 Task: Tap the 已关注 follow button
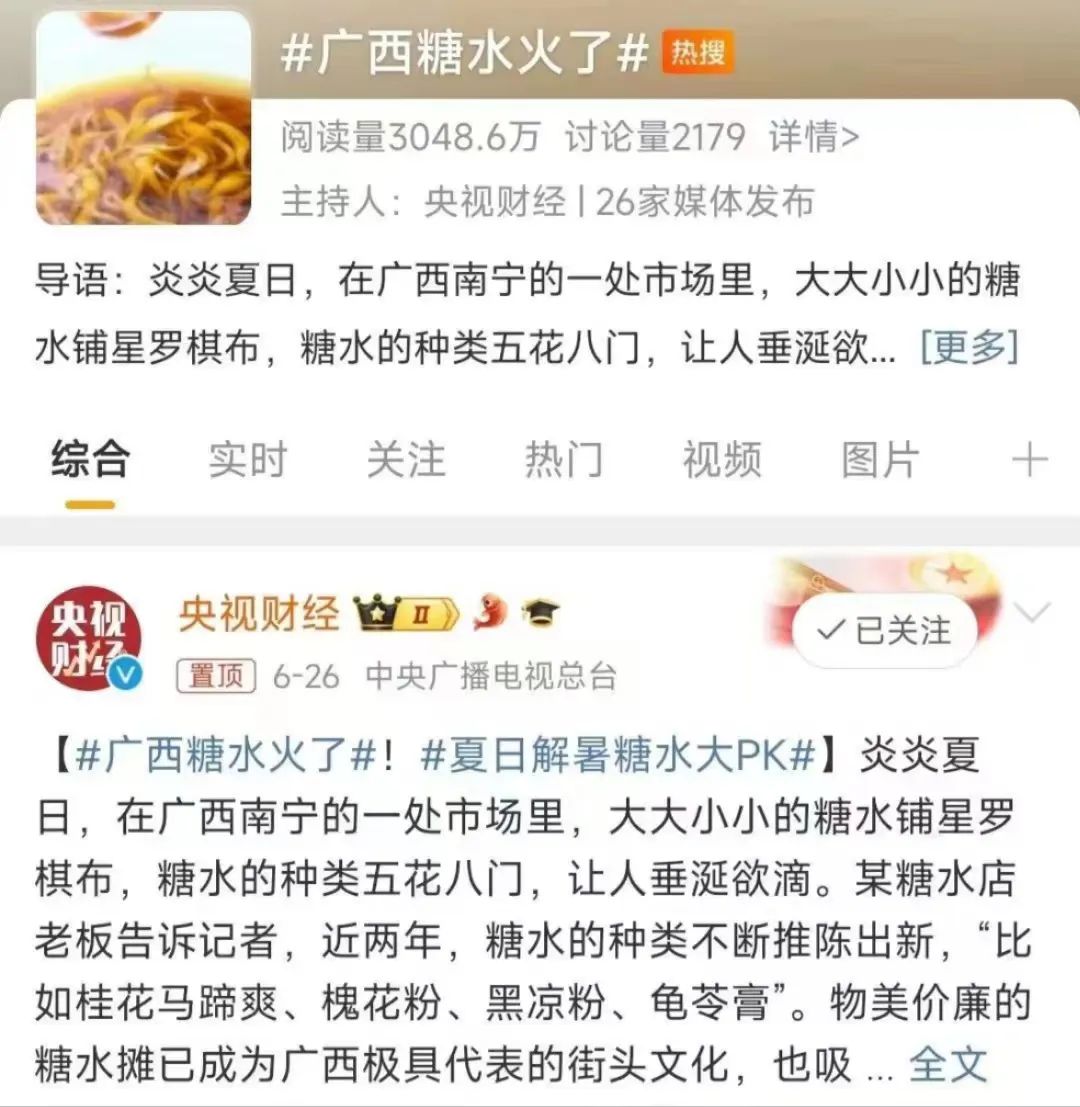click(x=884, y=630)
